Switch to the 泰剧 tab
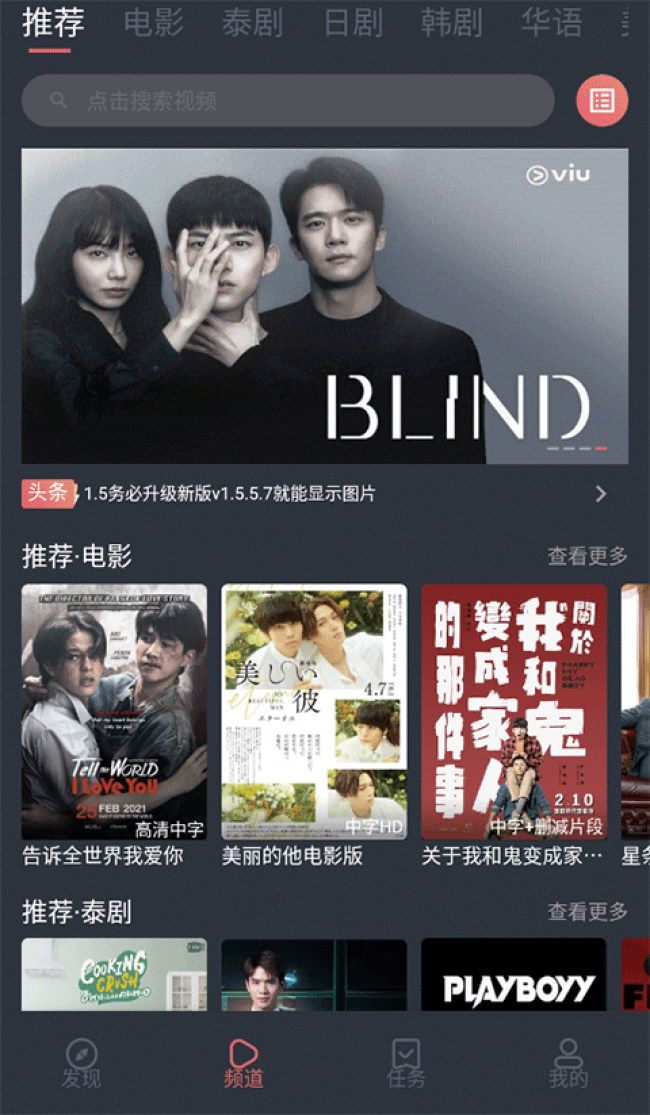 (252, 23)
